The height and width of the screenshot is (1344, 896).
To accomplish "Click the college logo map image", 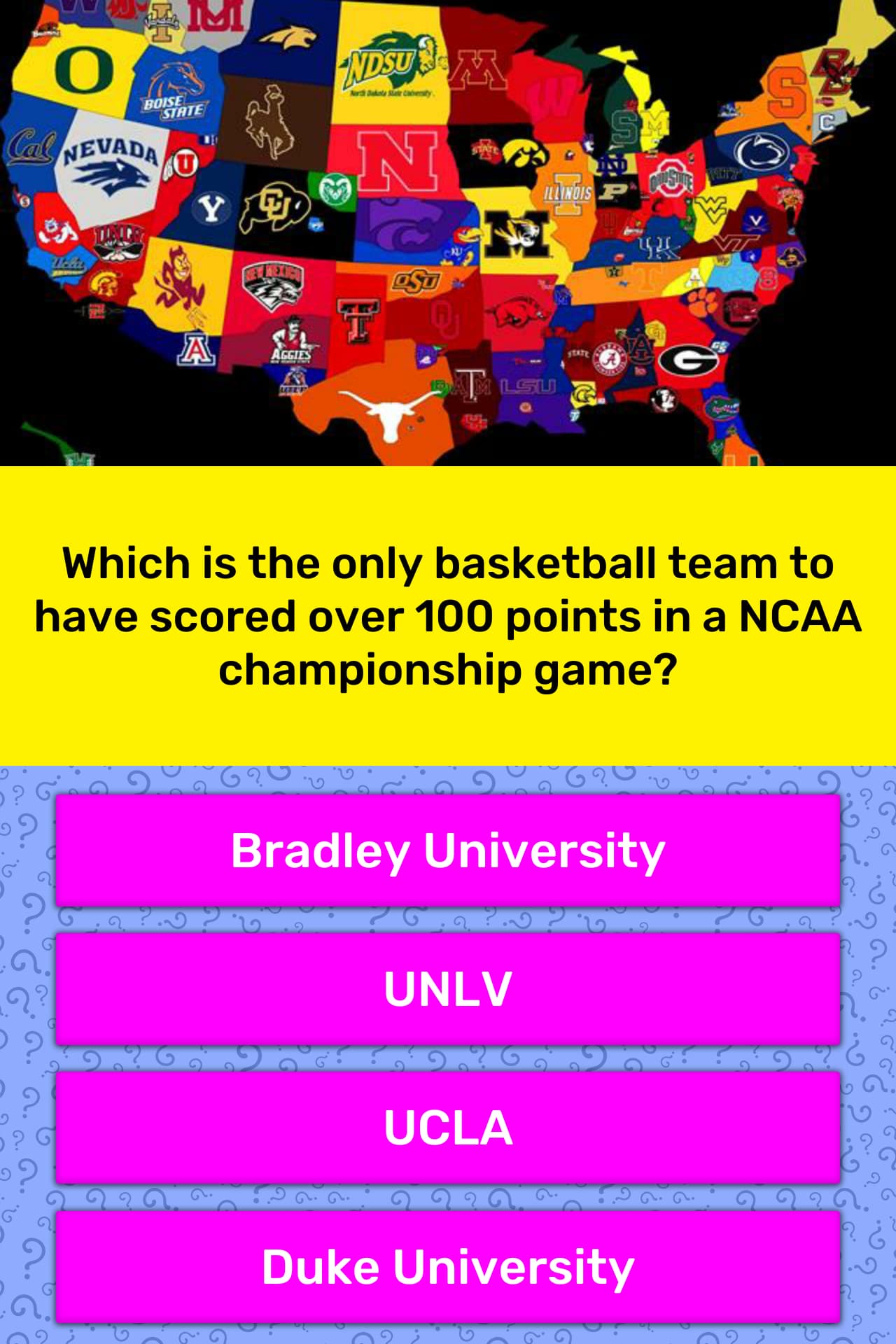I will coord(448,231).
